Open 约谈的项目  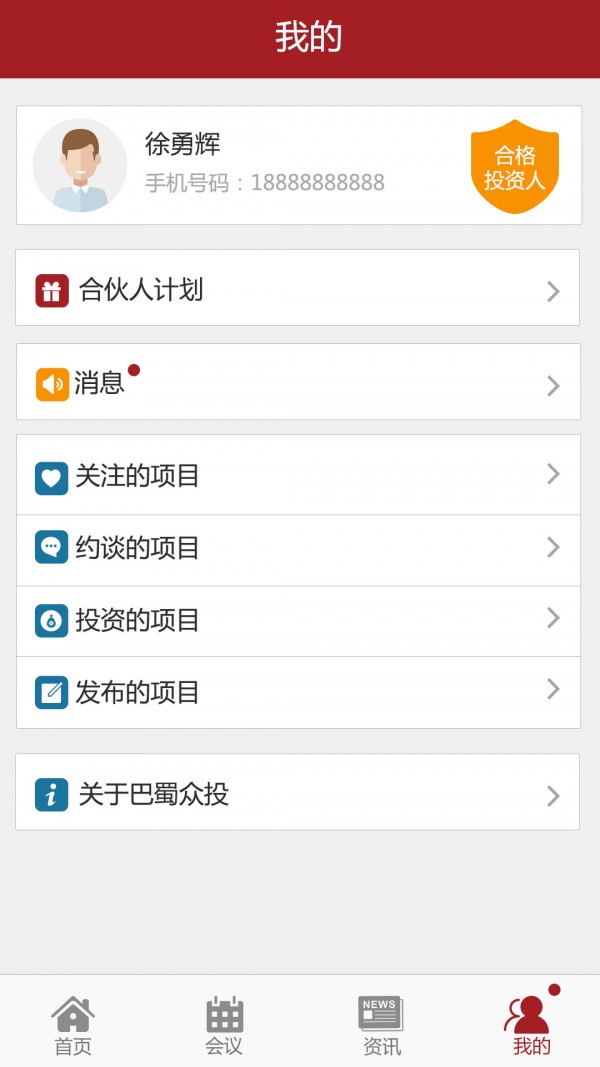(297, 548)
